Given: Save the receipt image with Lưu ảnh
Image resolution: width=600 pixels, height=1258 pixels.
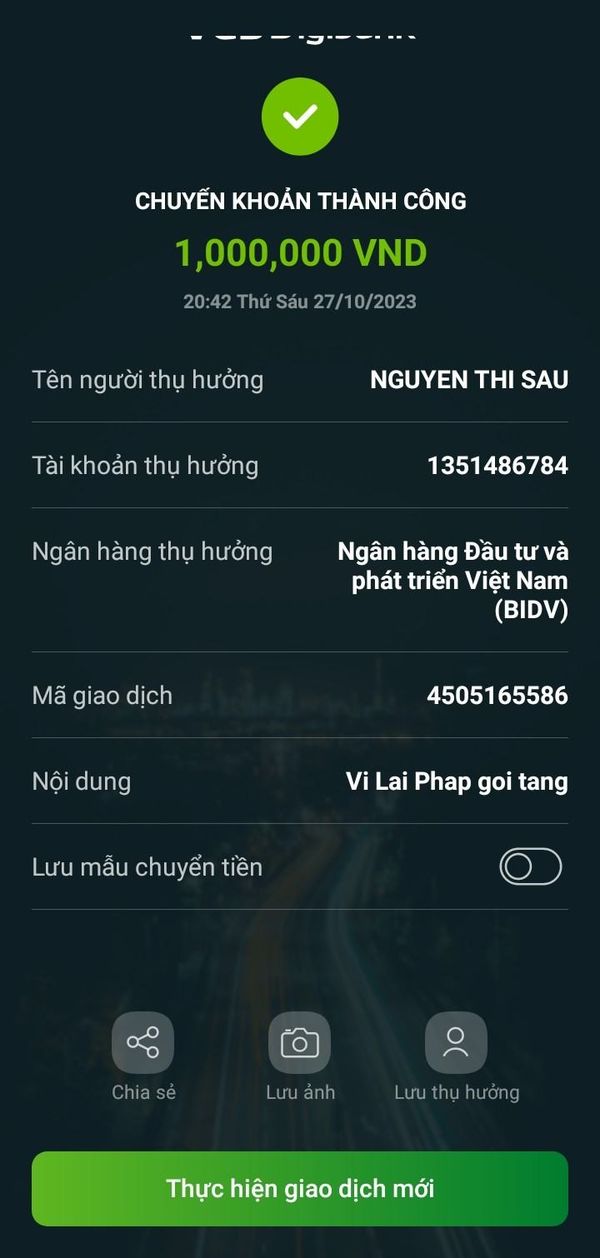Looking at the screenshot, I should coord(299,1043).
